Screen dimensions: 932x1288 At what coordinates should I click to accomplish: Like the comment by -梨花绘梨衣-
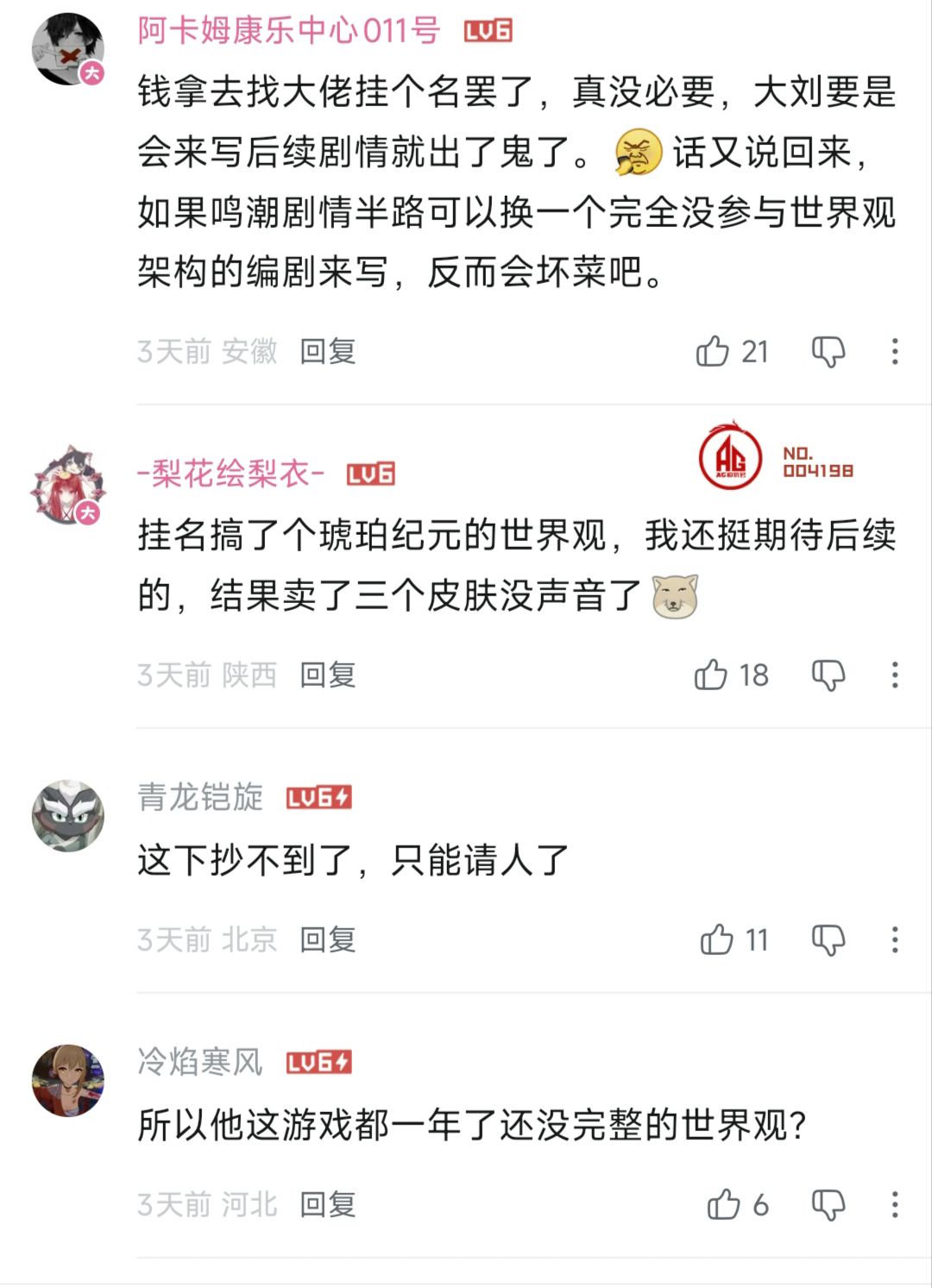point(711,675)
